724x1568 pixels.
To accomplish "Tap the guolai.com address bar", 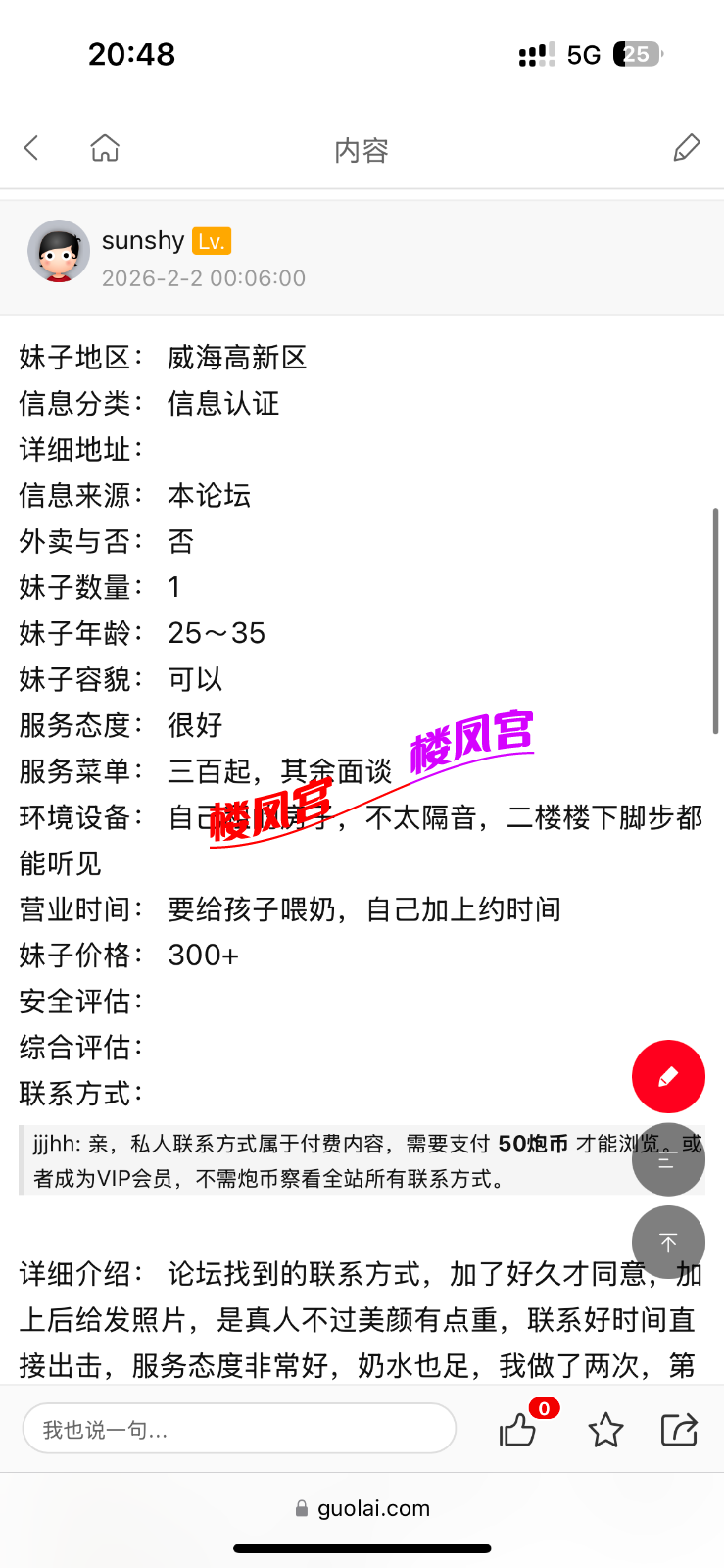I will [x=375, y=1508].
